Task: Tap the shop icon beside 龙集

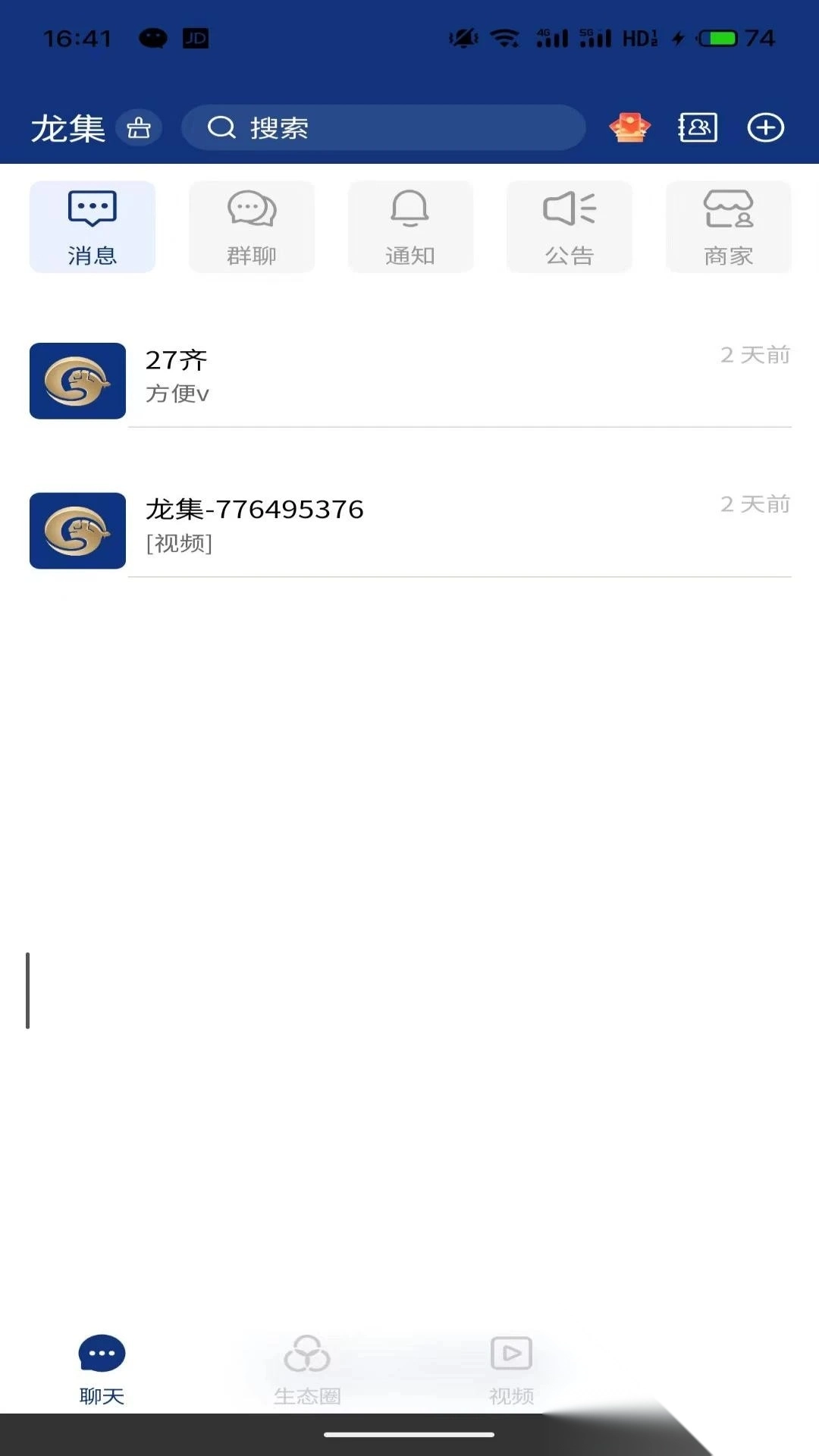Action: [139, 128]
